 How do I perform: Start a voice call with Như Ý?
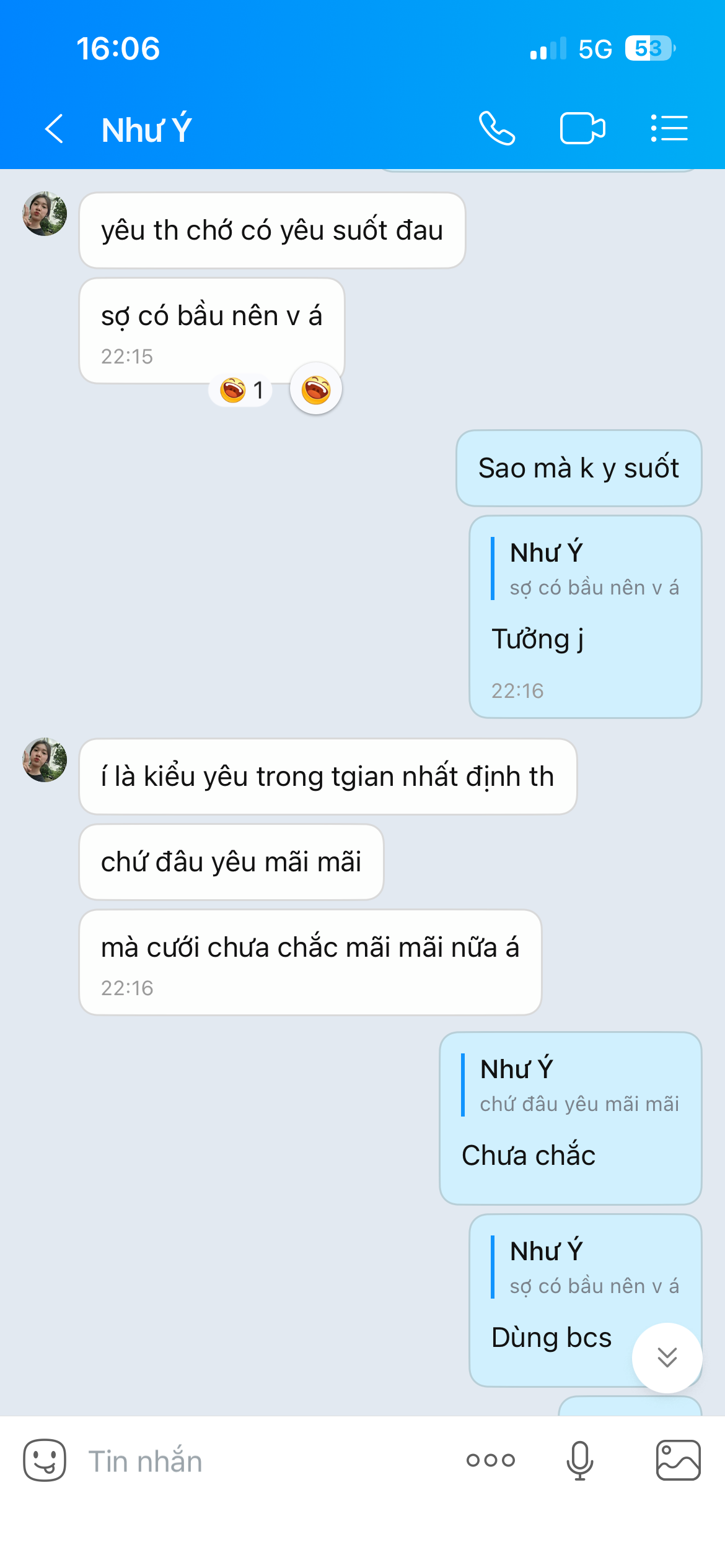tap(497, 128)
